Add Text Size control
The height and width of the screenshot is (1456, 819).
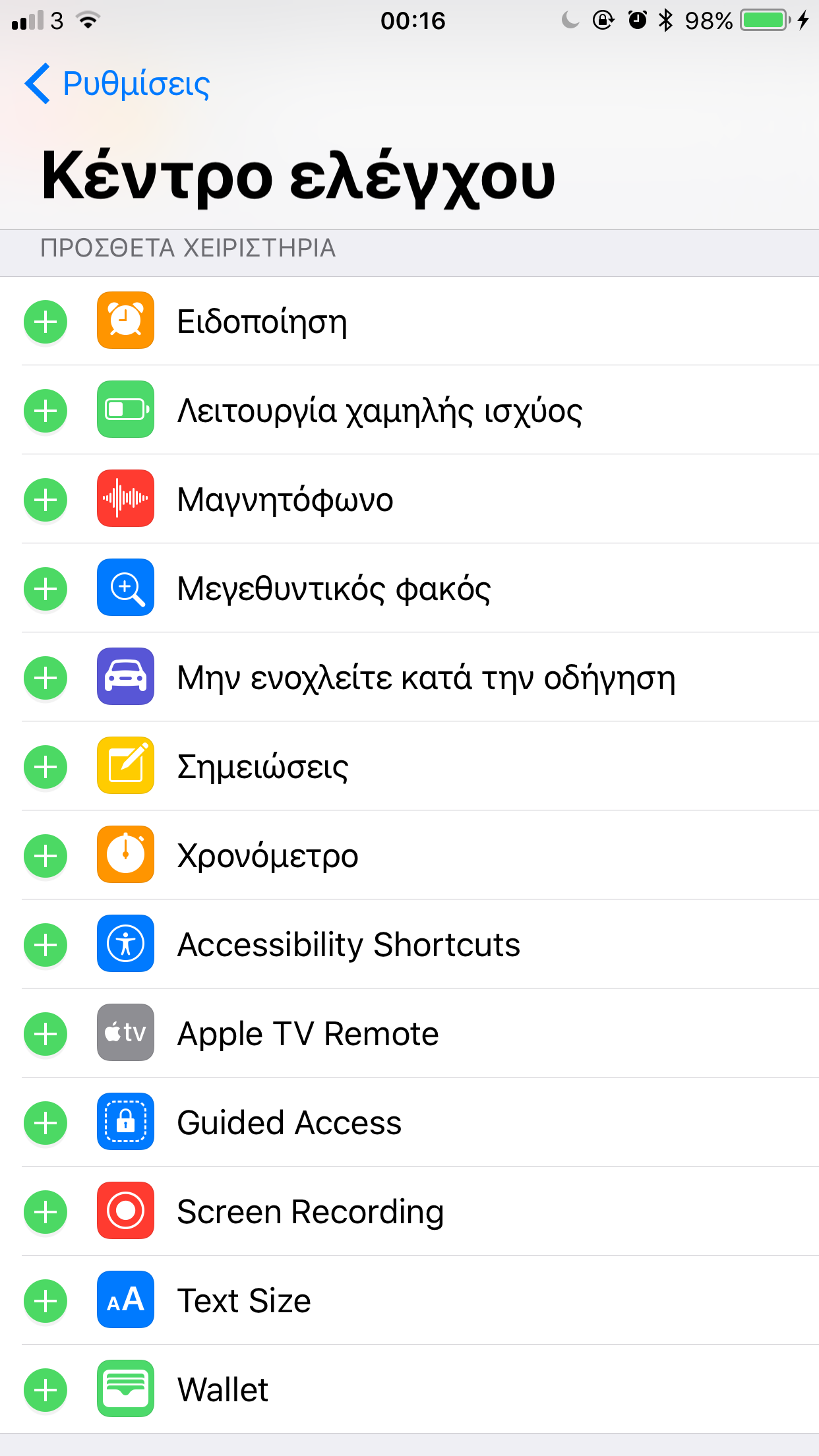point(45,1302)
